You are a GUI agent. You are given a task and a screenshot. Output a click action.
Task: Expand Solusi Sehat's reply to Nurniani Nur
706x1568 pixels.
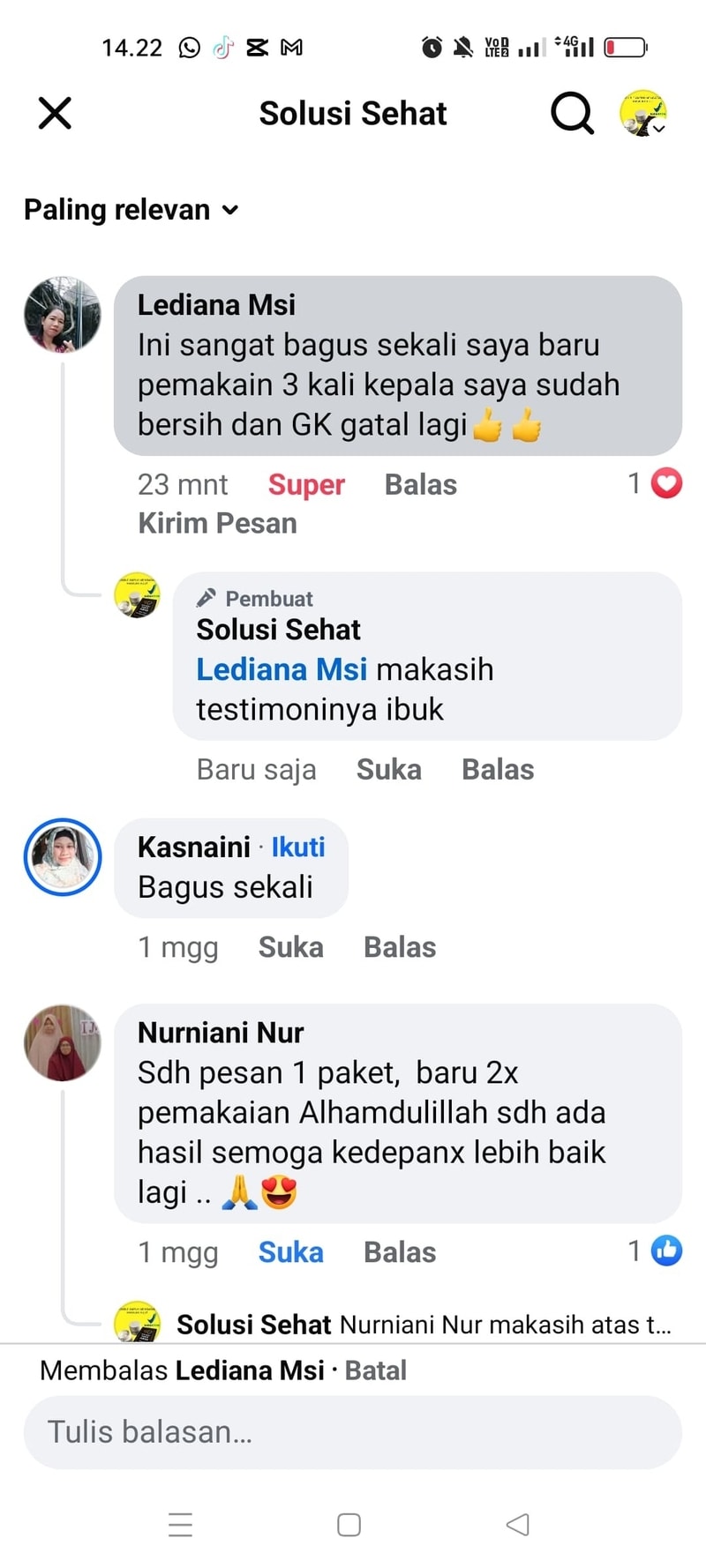(424, 1324)
